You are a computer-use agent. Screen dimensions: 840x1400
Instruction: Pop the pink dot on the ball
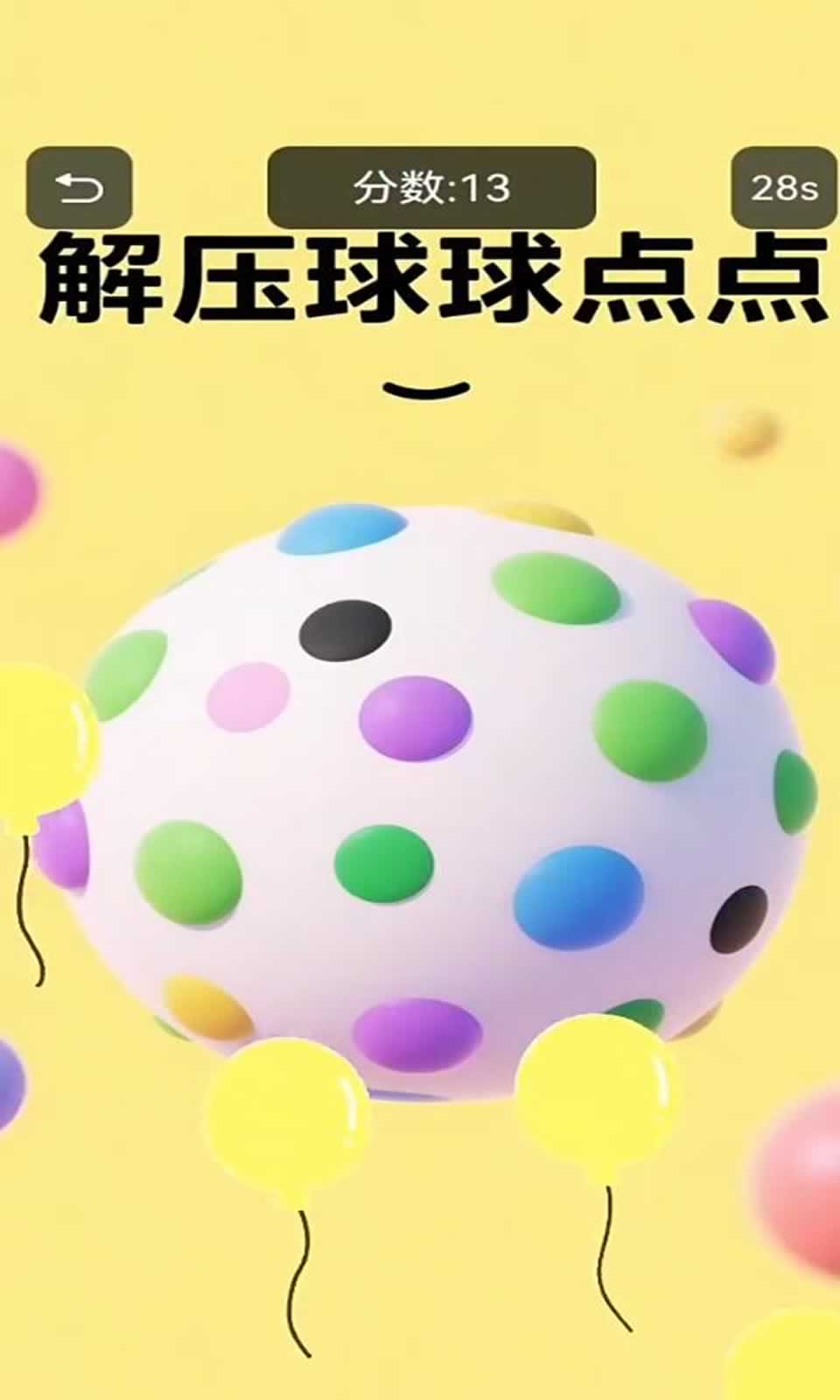click(248, 697)
